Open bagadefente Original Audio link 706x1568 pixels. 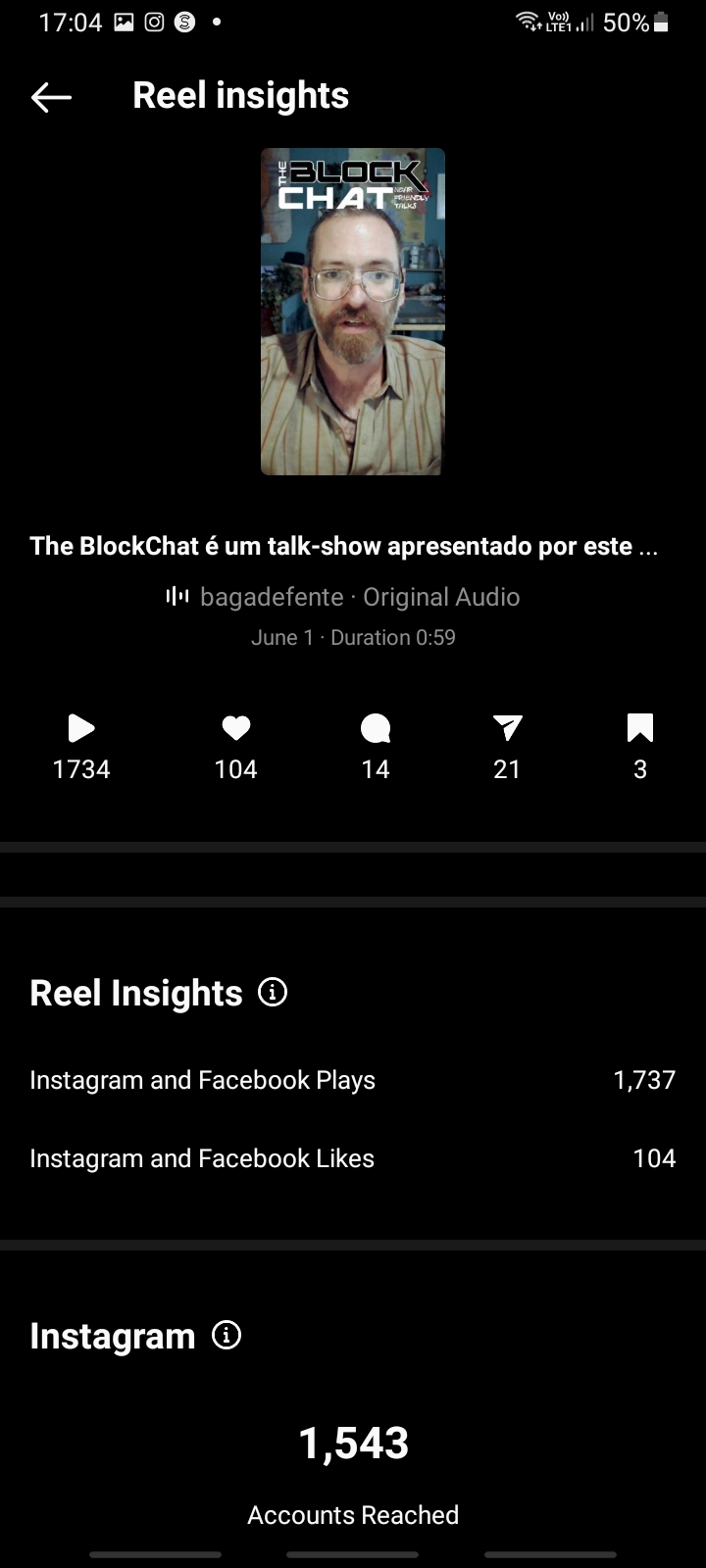[343, 597]
